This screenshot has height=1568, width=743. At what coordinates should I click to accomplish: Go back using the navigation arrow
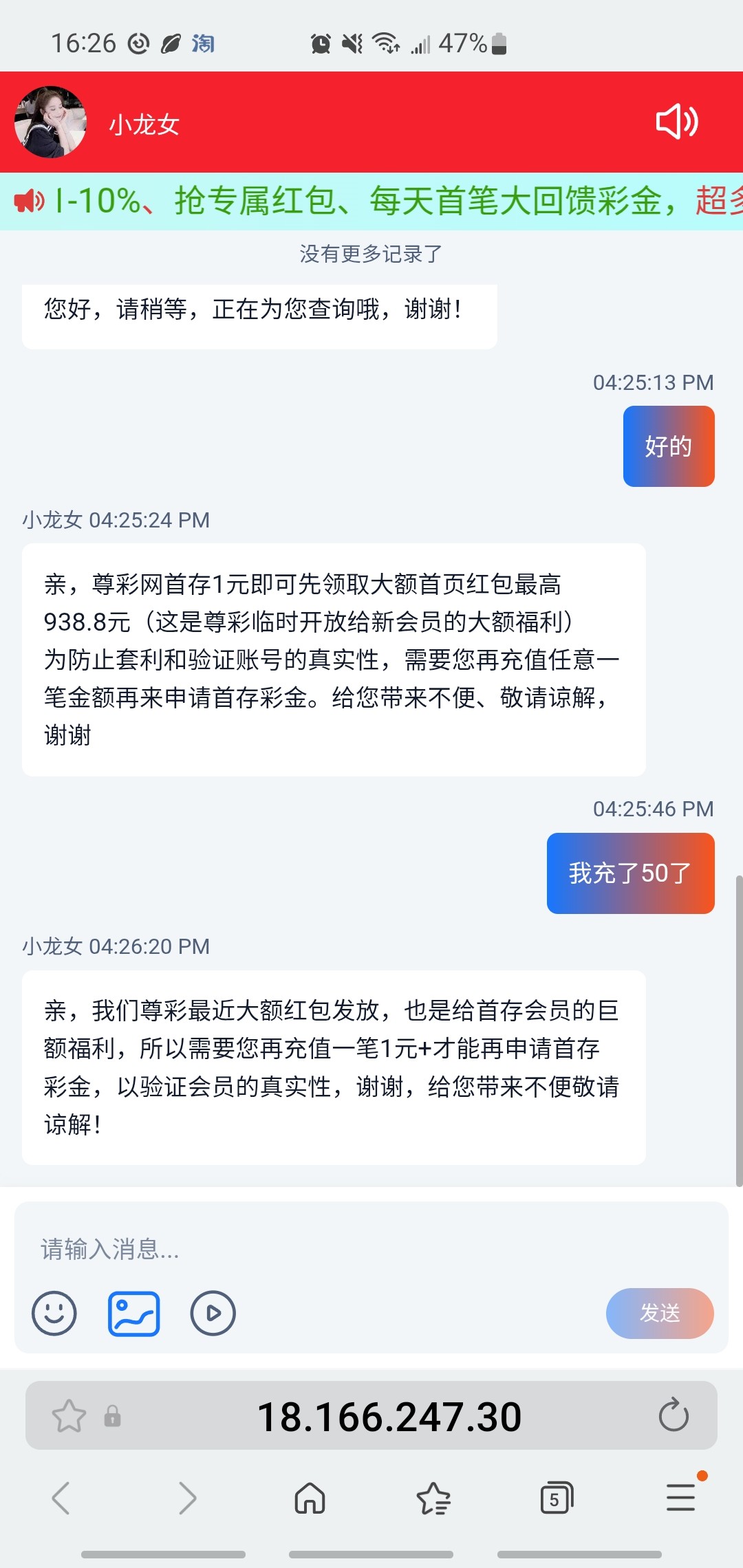[62, 1497]
